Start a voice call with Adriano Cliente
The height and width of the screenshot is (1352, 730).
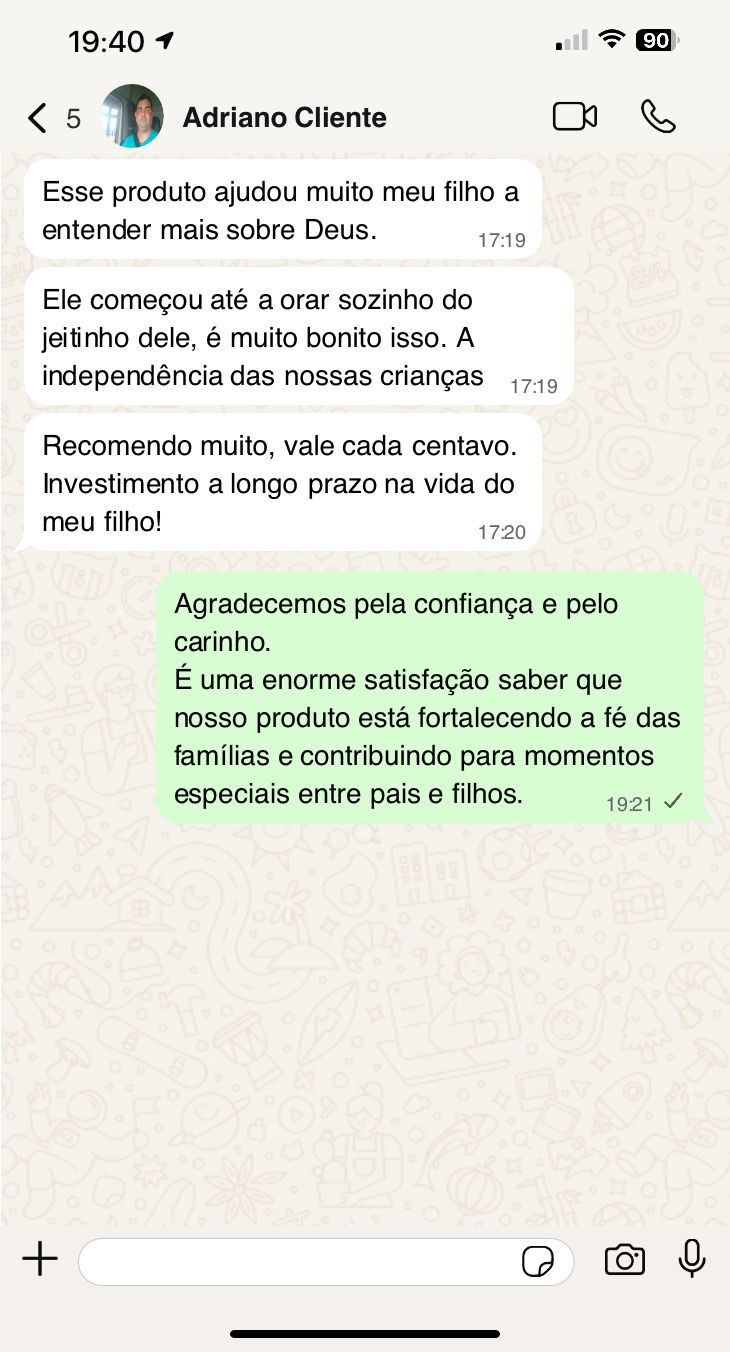(658, 117)
